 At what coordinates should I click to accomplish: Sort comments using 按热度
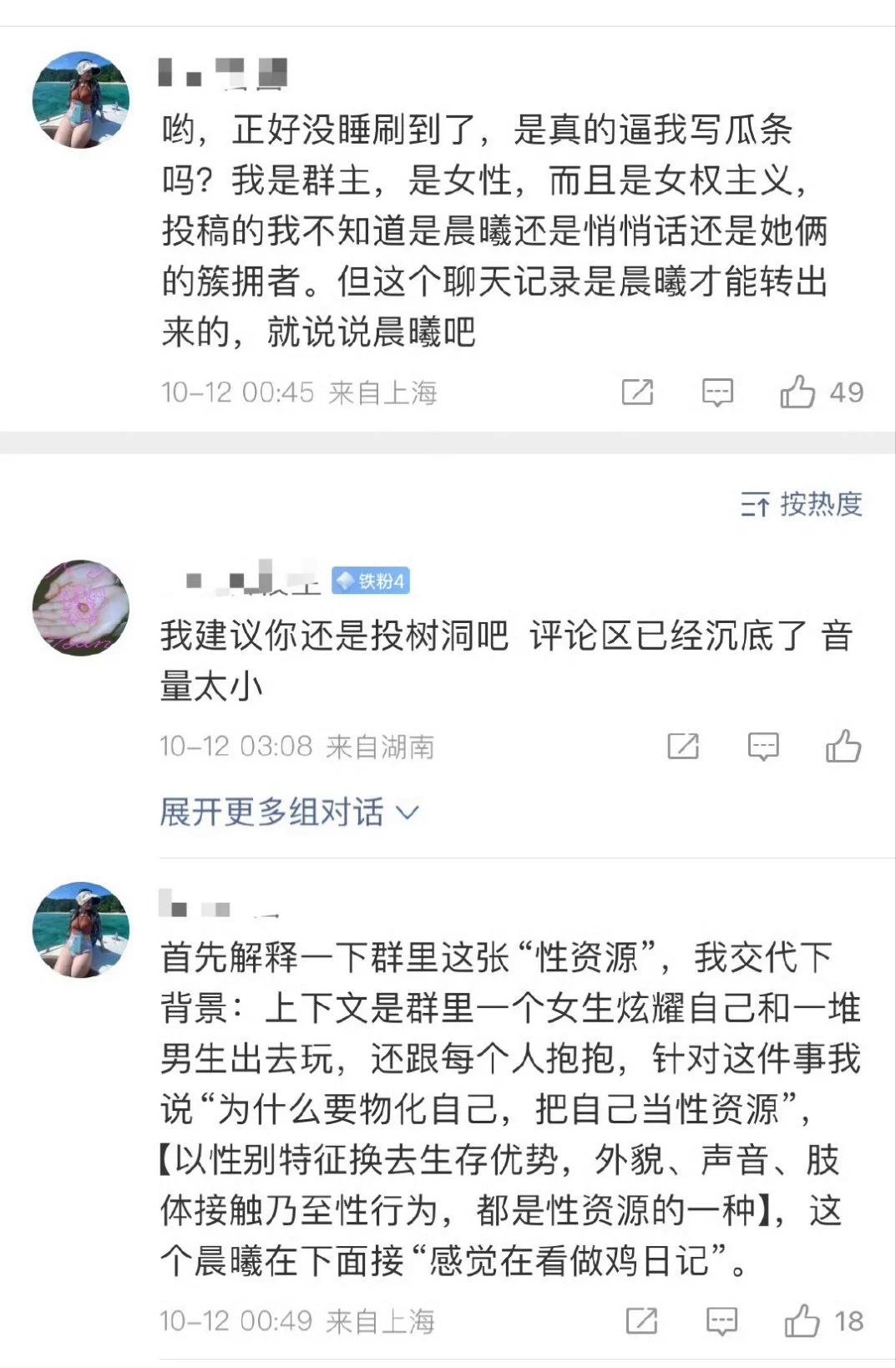[x=801, y=504]
